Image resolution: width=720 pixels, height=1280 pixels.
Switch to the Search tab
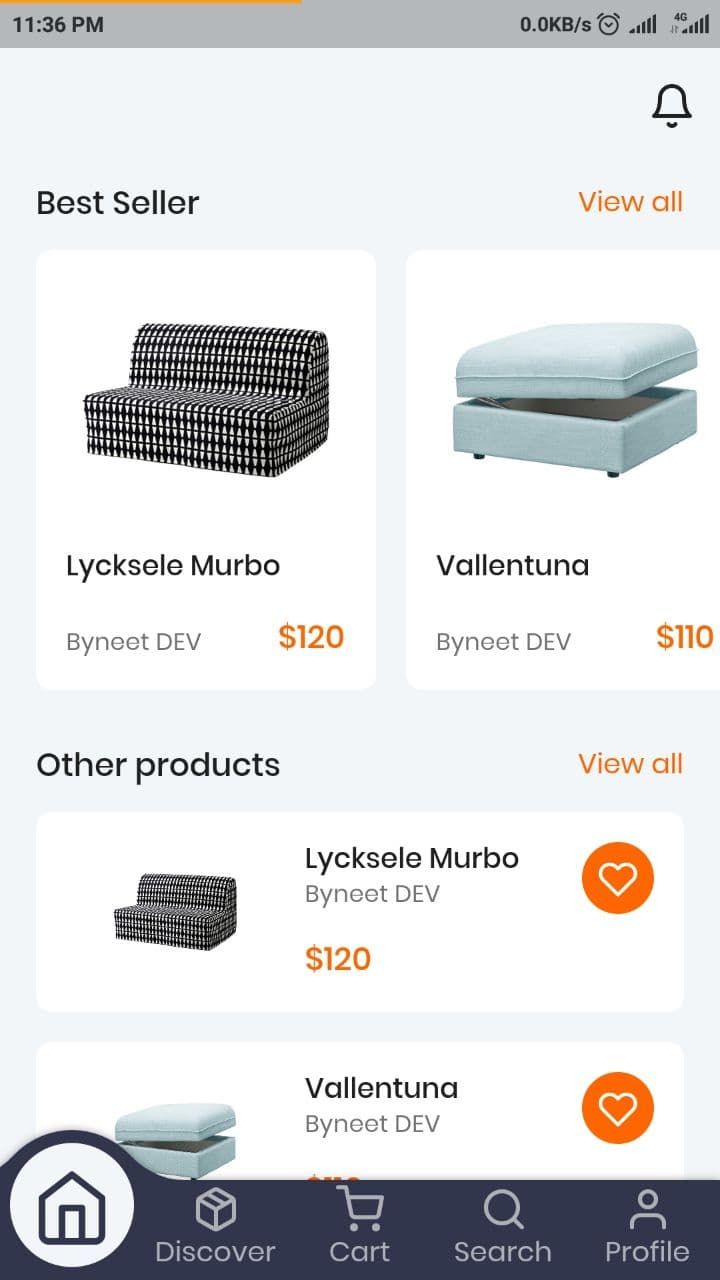point(502,1228)
